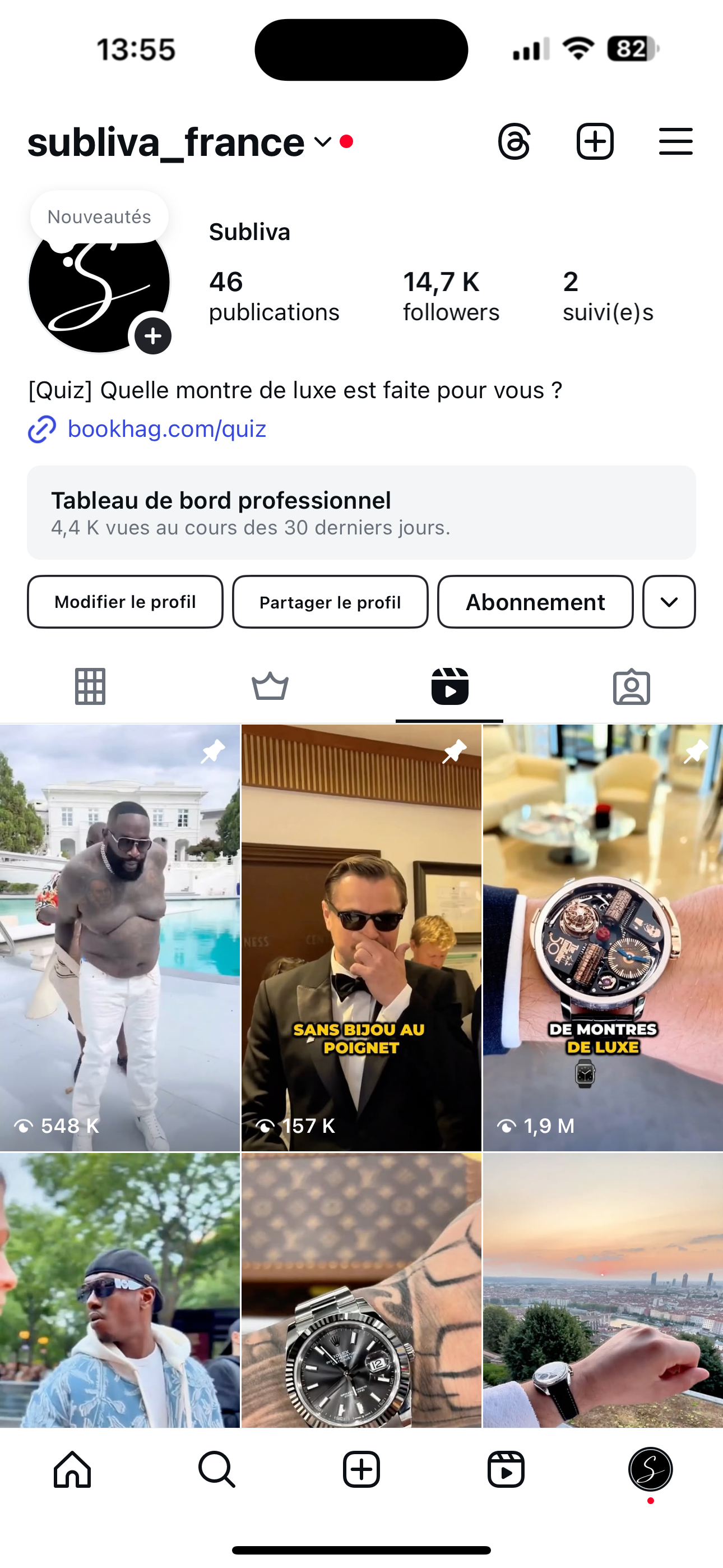
Task: Tap Partager le profil
Action: pyautogui.click(x=331, y=602)
